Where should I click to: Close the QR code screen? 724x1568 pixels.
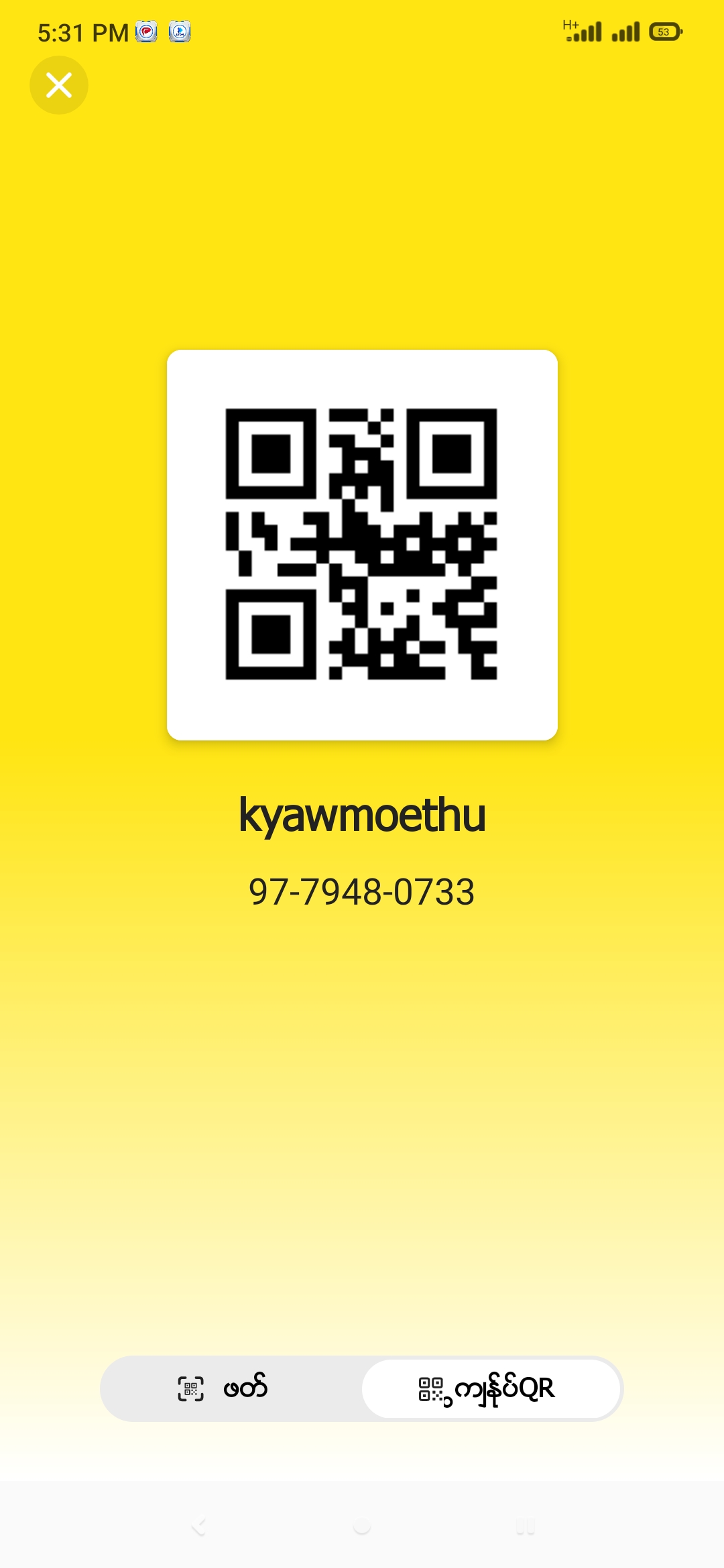(x=59, y=85)
